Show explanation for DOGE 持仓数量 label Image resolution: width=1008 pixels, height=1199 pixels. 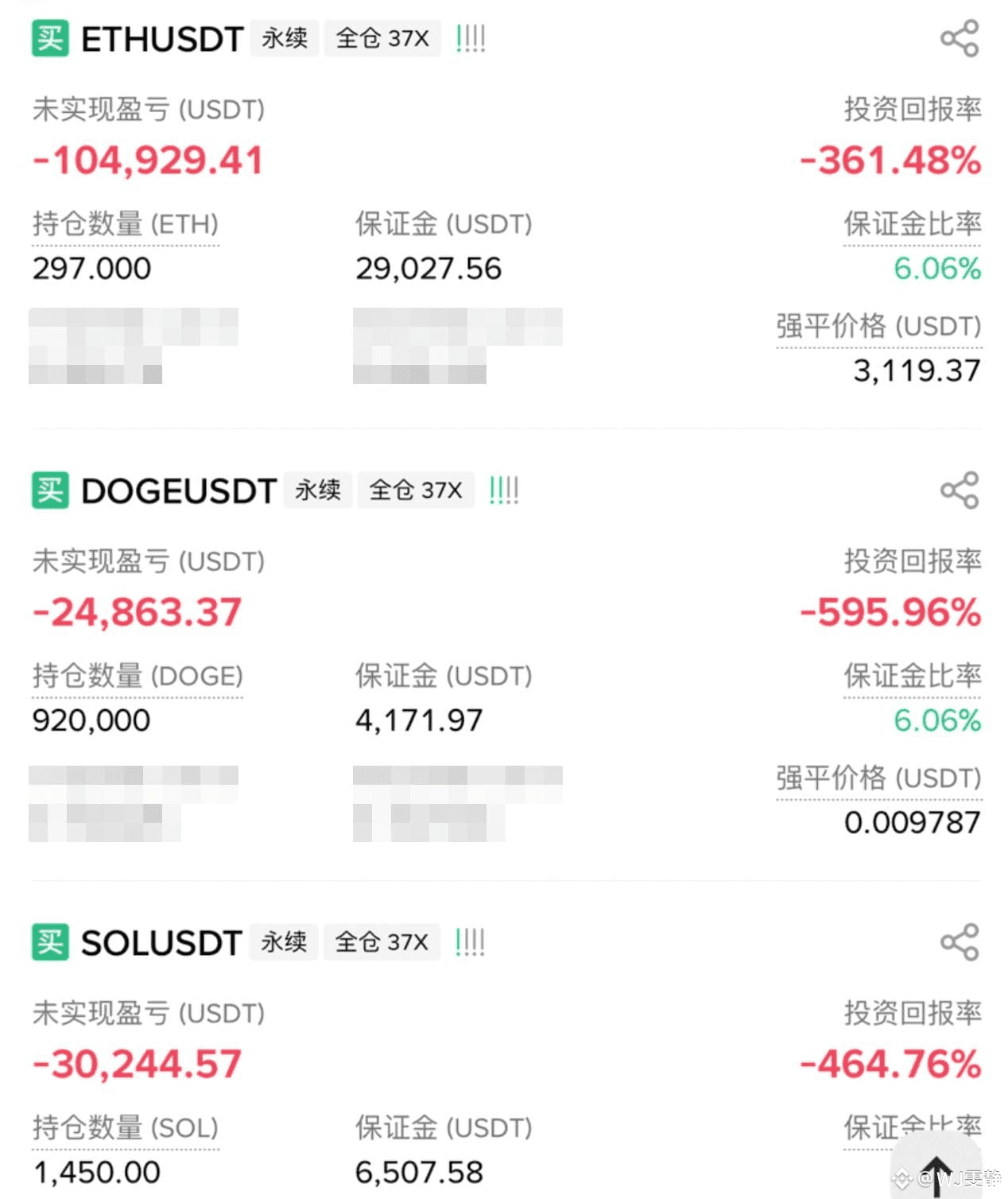tap(138, 676)
